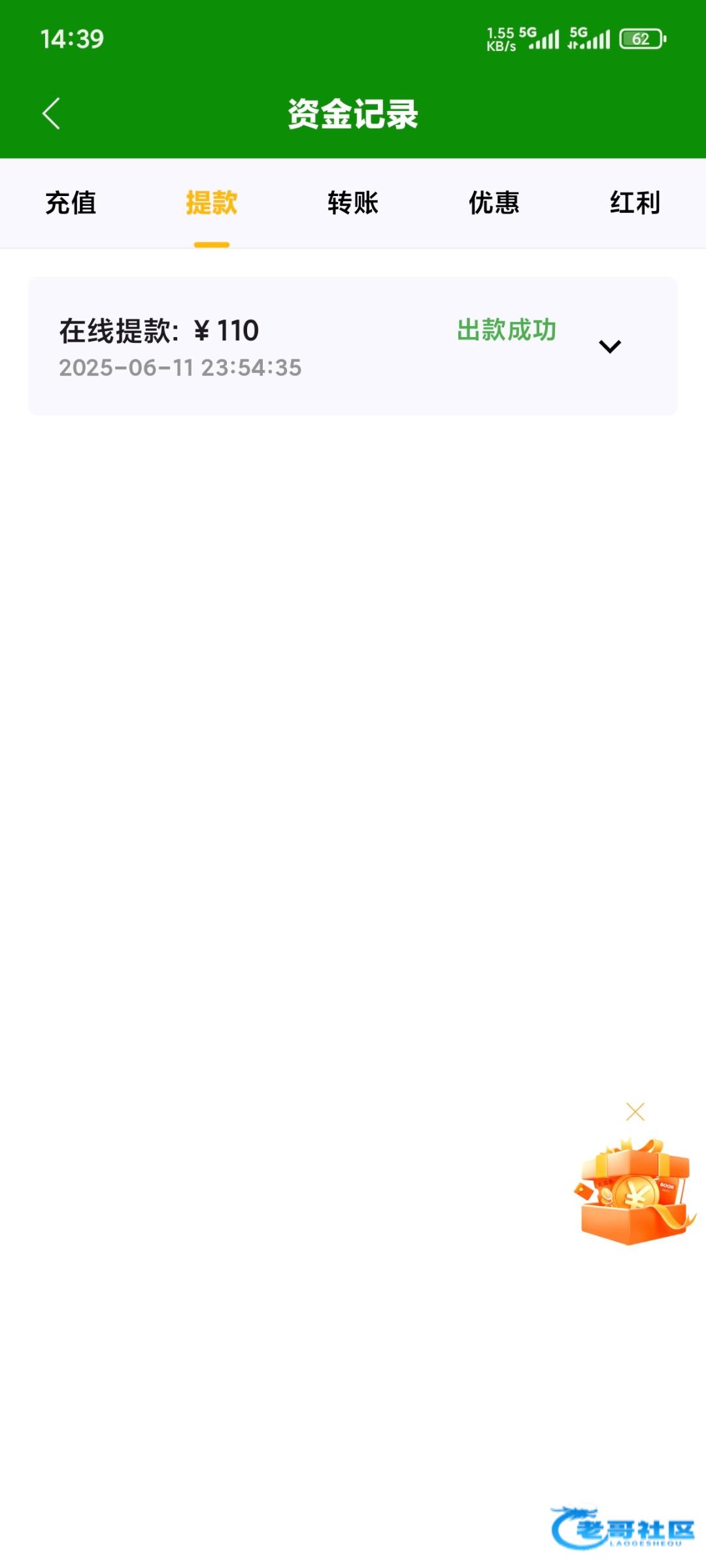
Task: Switch to the 优惠 tab
Action: click(x=494, y=203)
